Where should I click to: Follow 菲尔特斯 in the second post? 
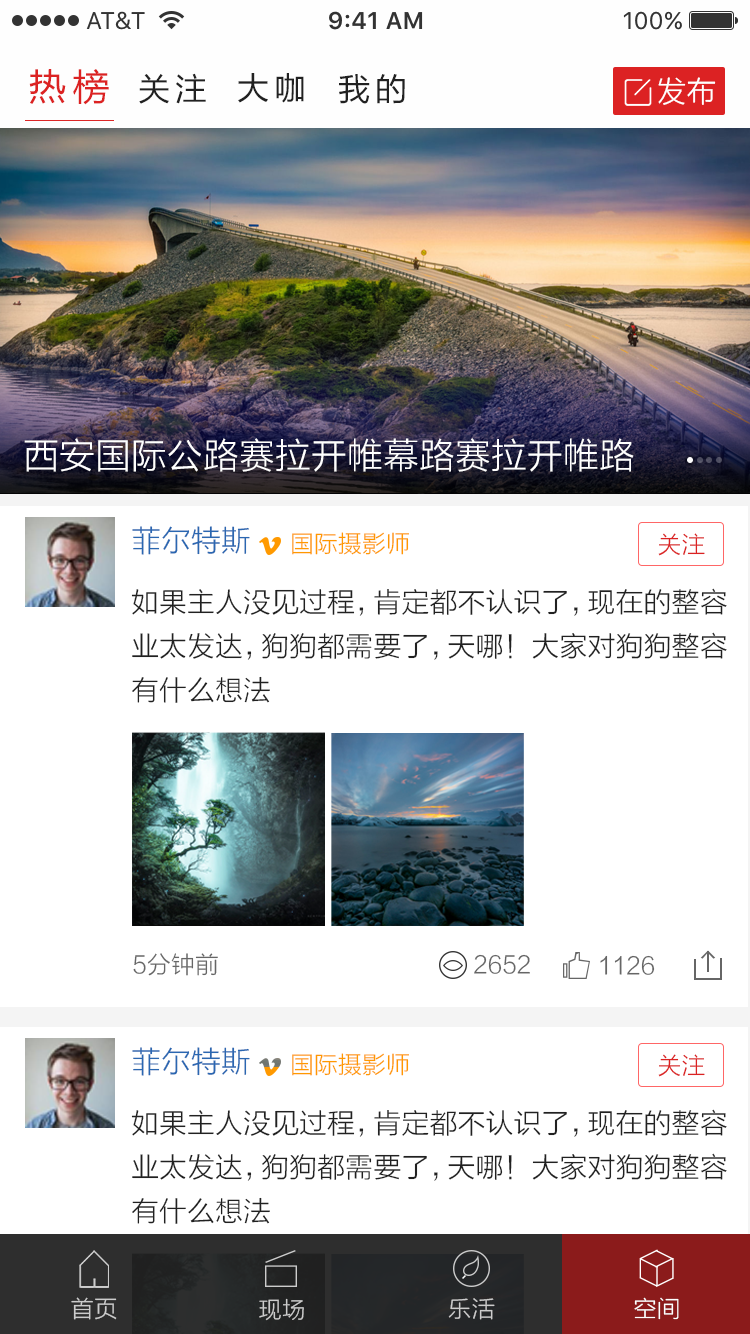tap(680, 1065)
